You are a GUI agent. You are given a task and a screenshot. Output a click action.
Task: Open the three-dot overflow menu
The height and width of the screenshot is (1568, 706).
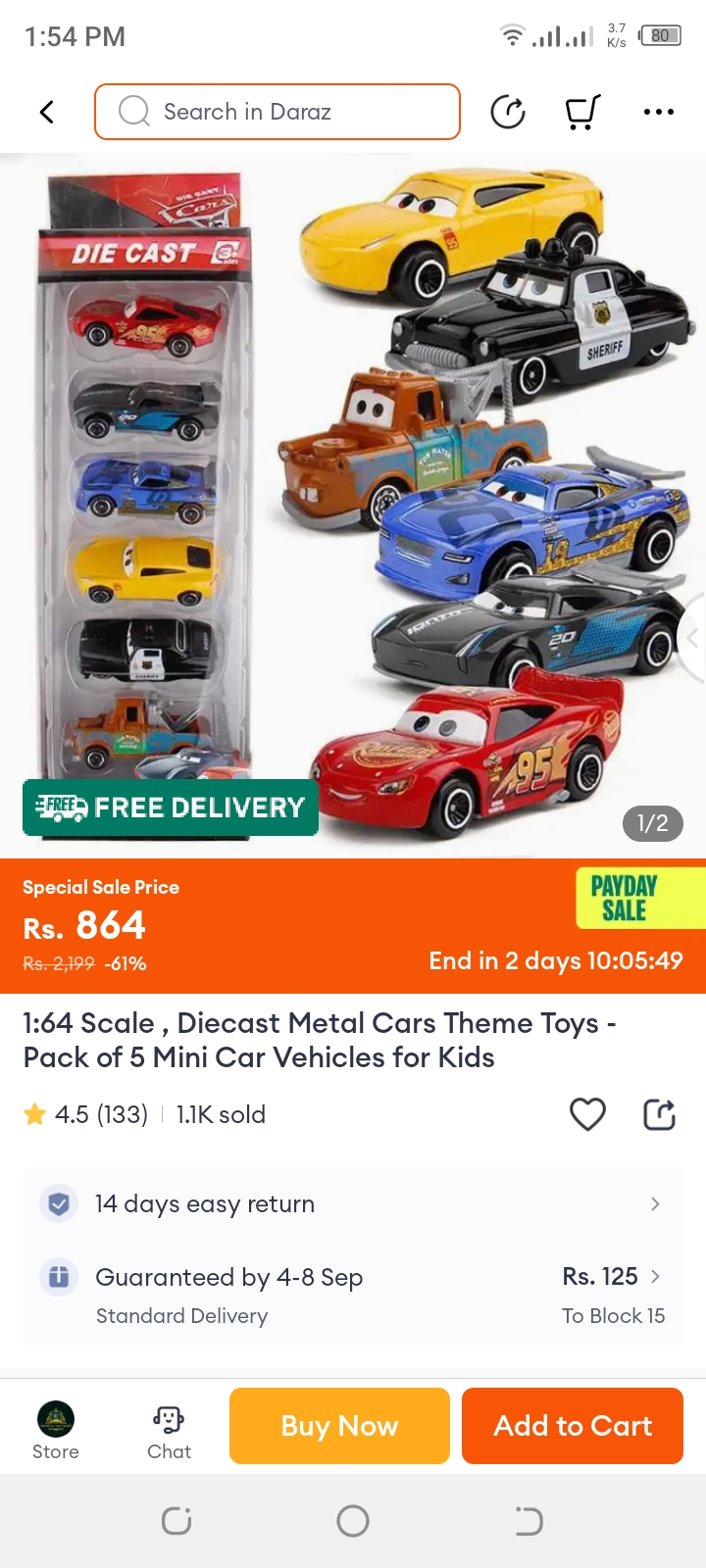658,113
